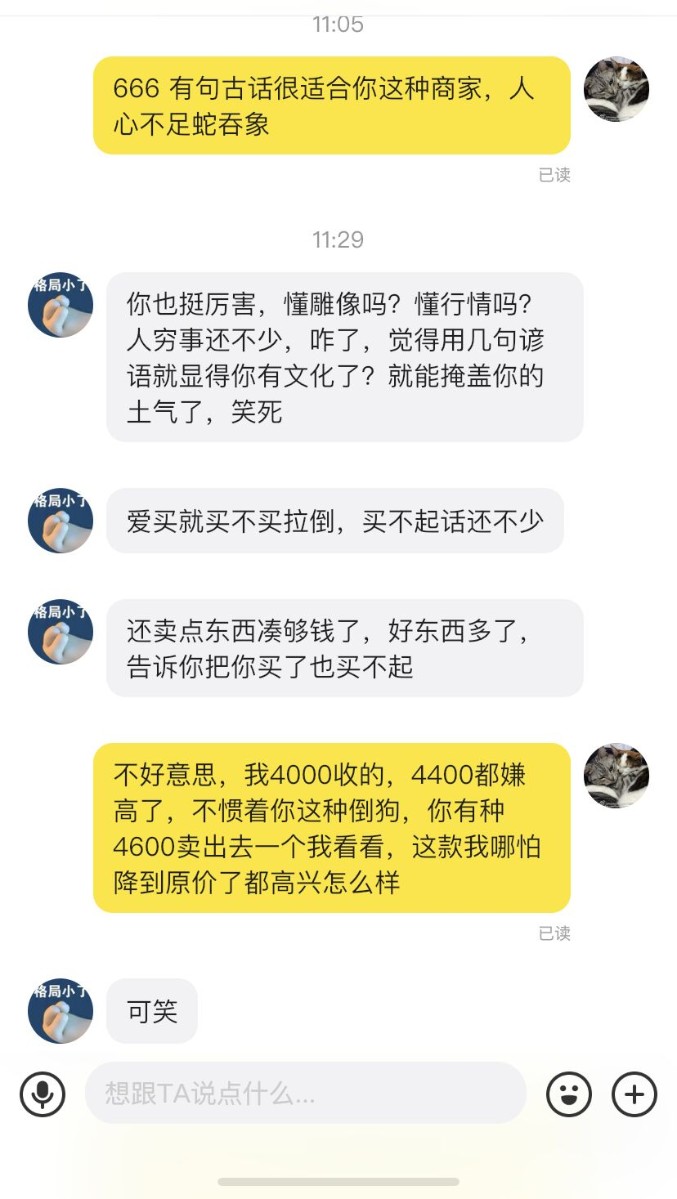
Task: Open my cat avatar beside 666 message
Action: click(x=617, y=89)
